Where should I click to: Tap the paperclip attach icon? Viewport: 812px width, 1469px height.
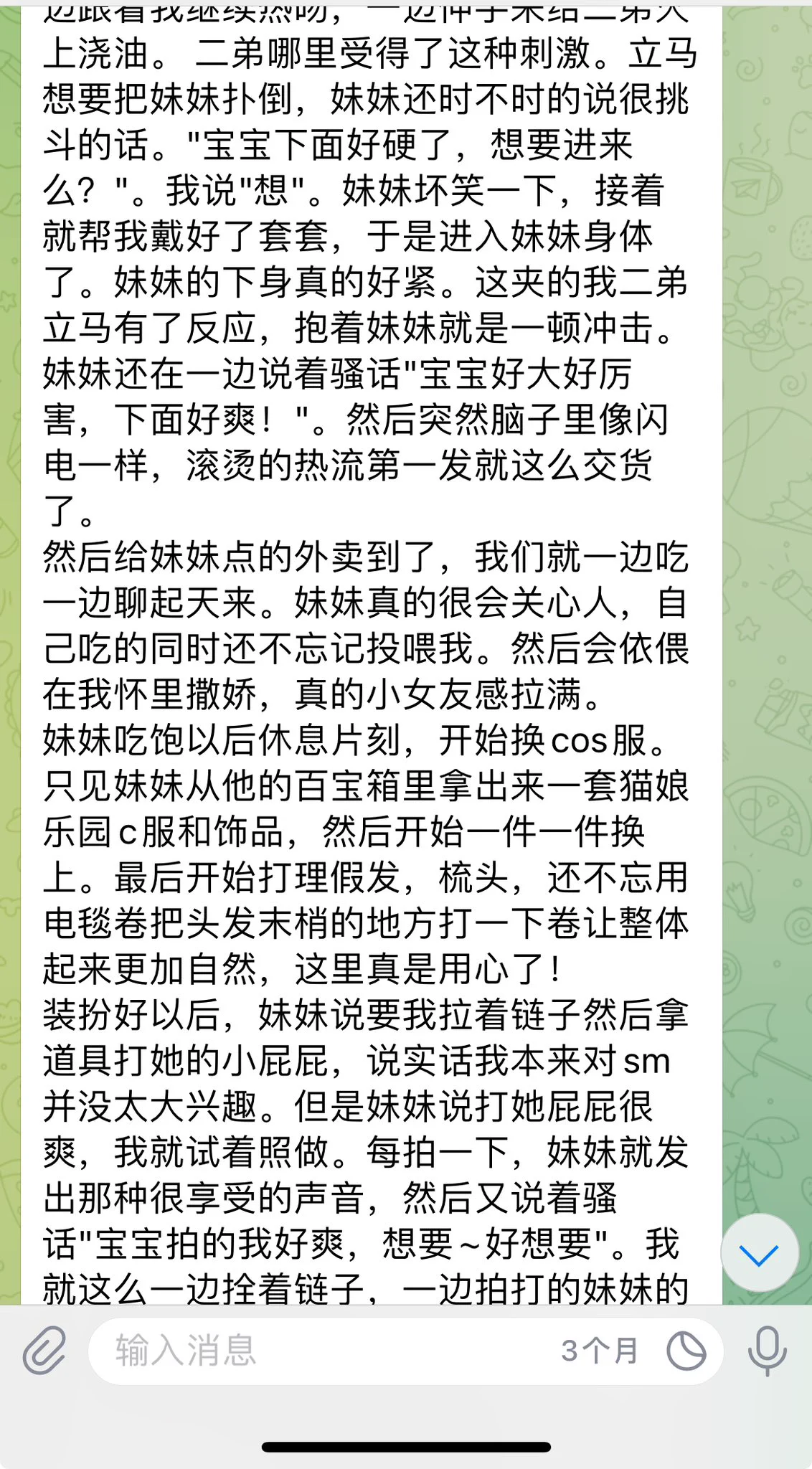coord(44,1350)
